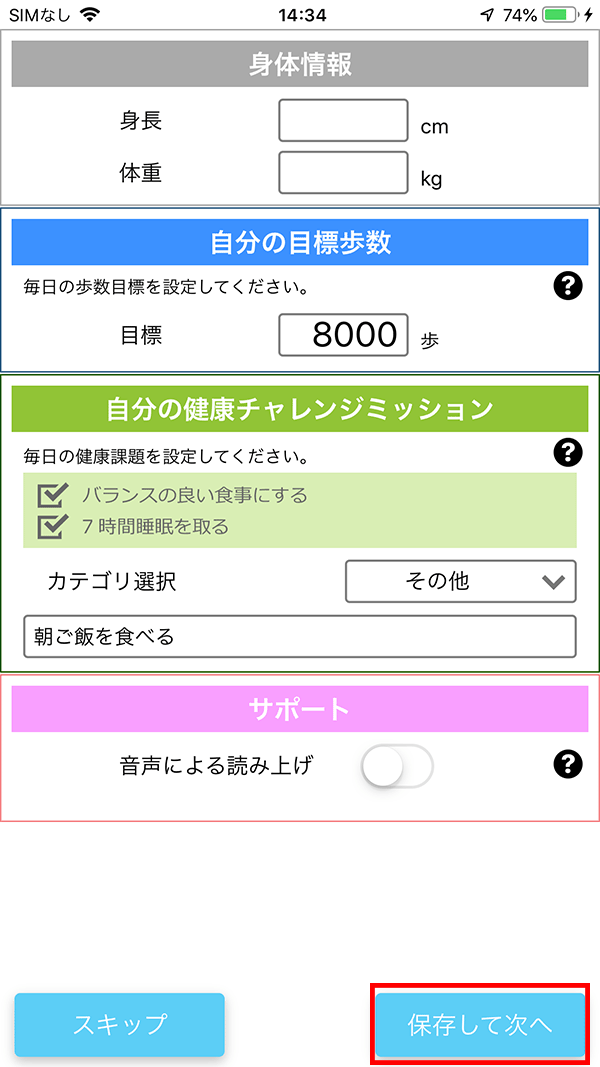Uncheck 7時間睡眠を取る
Screen dimensions: 600x1067
52,526
